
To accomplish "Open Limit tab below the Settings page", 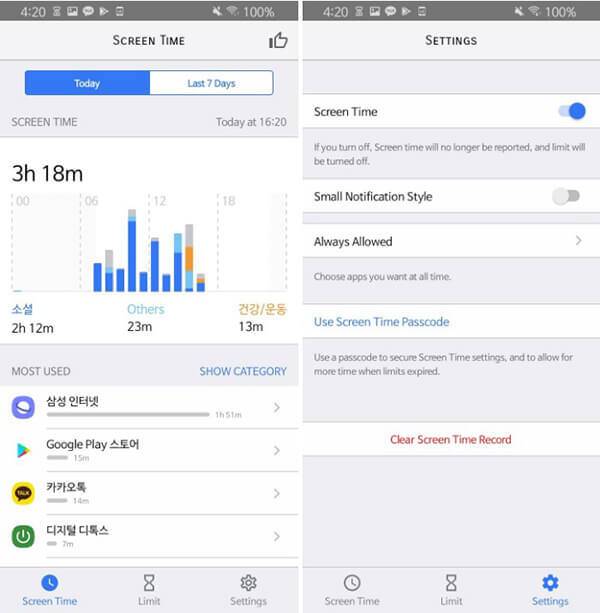I will pos(451,590).
